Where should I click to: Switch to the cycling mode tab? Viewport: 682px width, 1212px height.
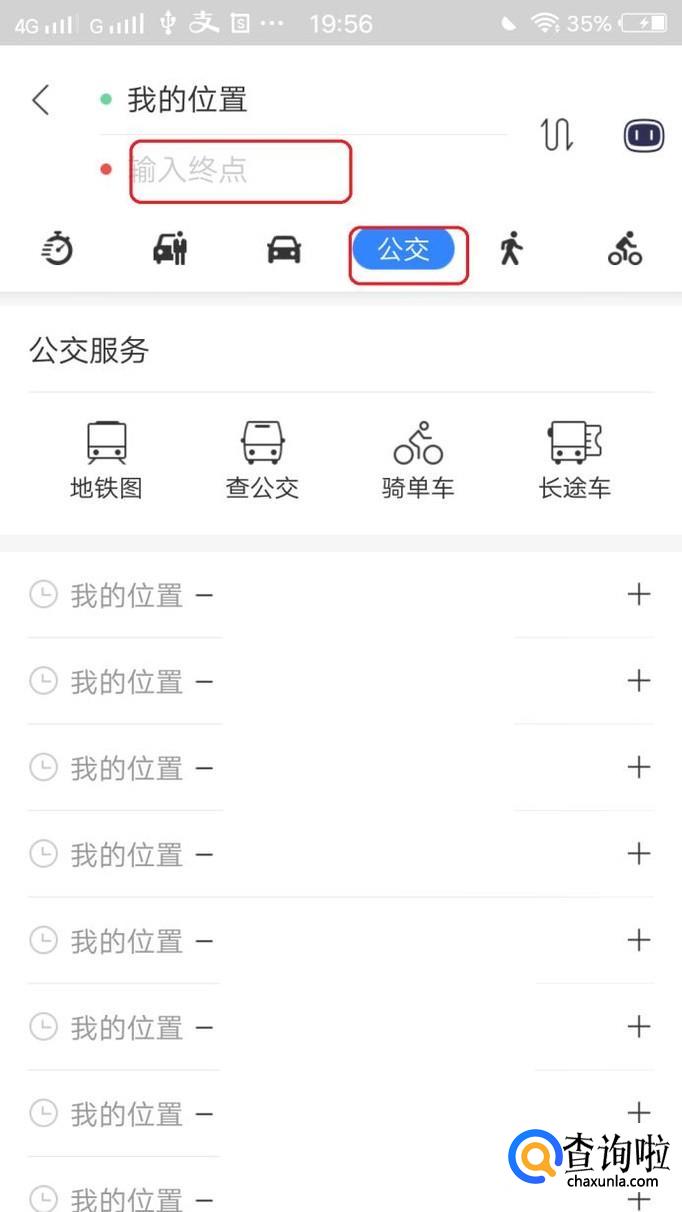625,248
